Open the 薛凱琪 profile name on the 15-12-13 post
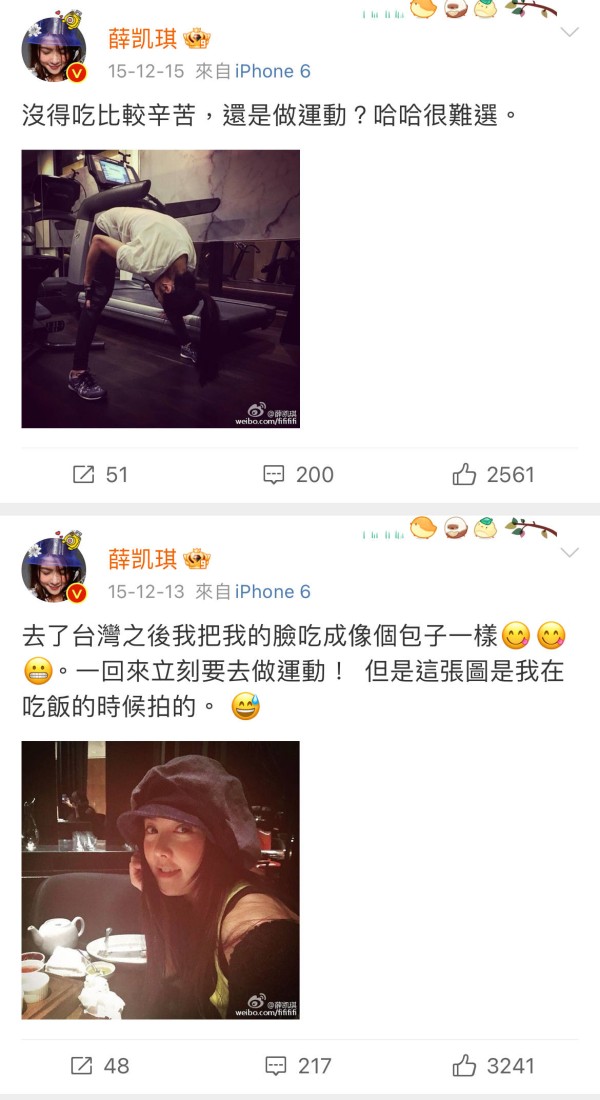The height and width of the screenshot is (1100, 600). (139, 559)
